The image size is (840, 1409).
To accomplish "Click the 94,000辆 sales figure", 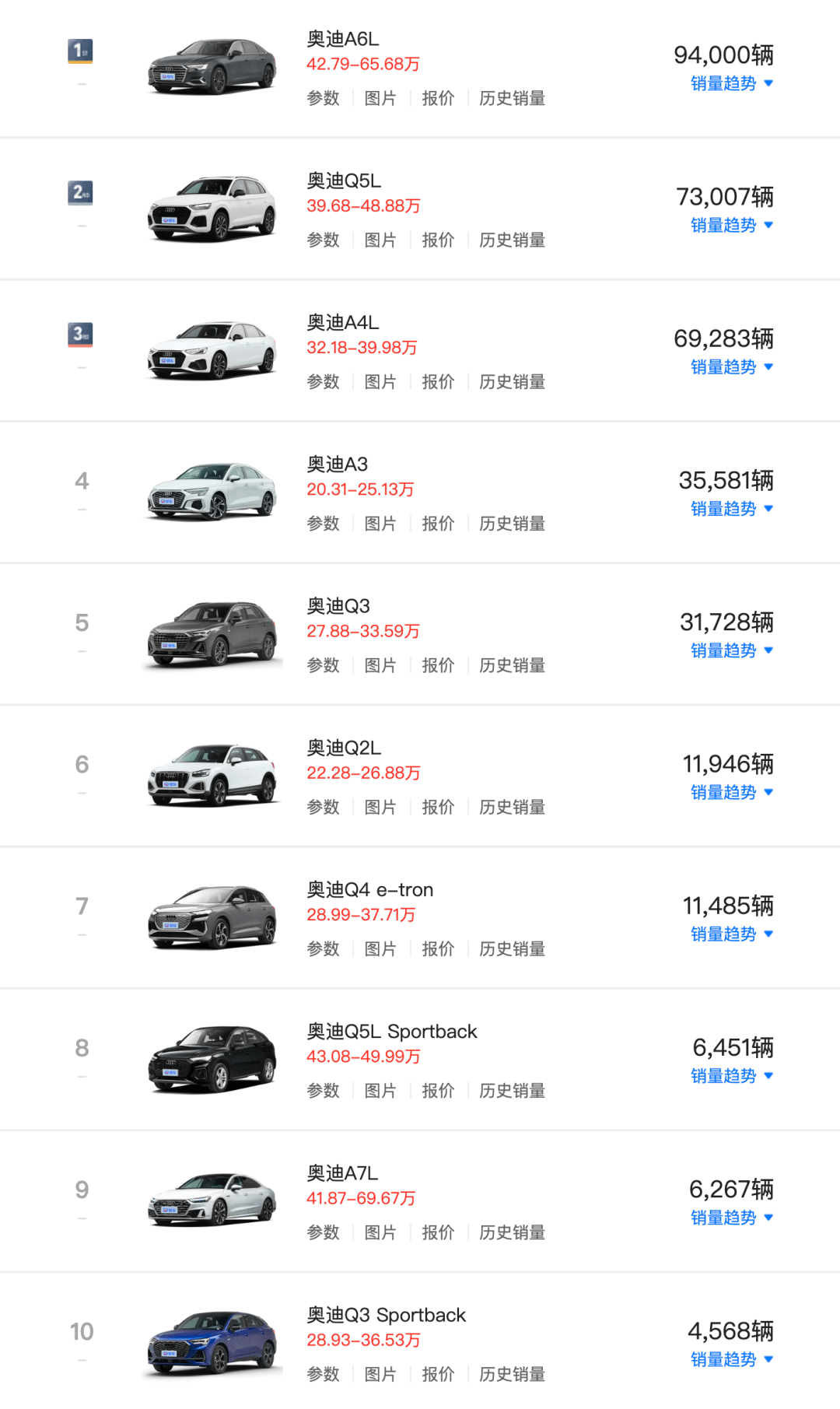I will coord(724,55).
